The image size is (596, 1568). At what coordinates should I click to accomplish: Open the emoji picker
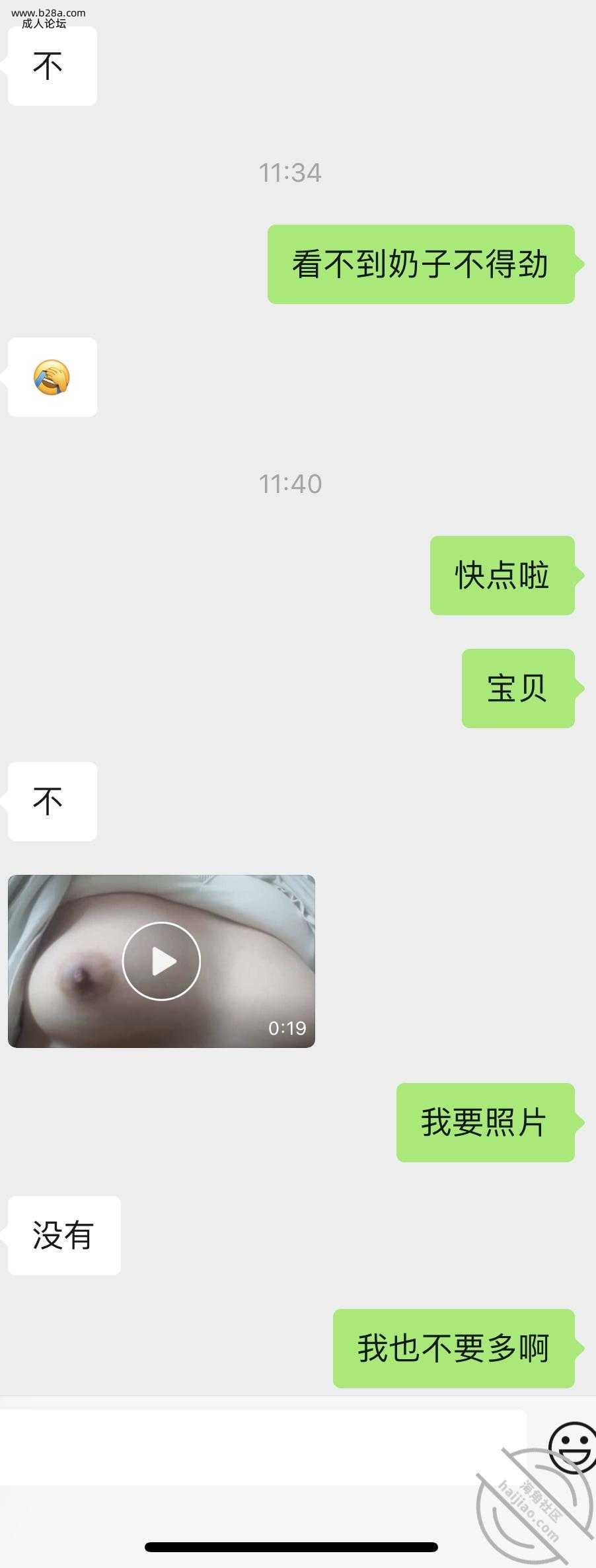[572, 1447]
